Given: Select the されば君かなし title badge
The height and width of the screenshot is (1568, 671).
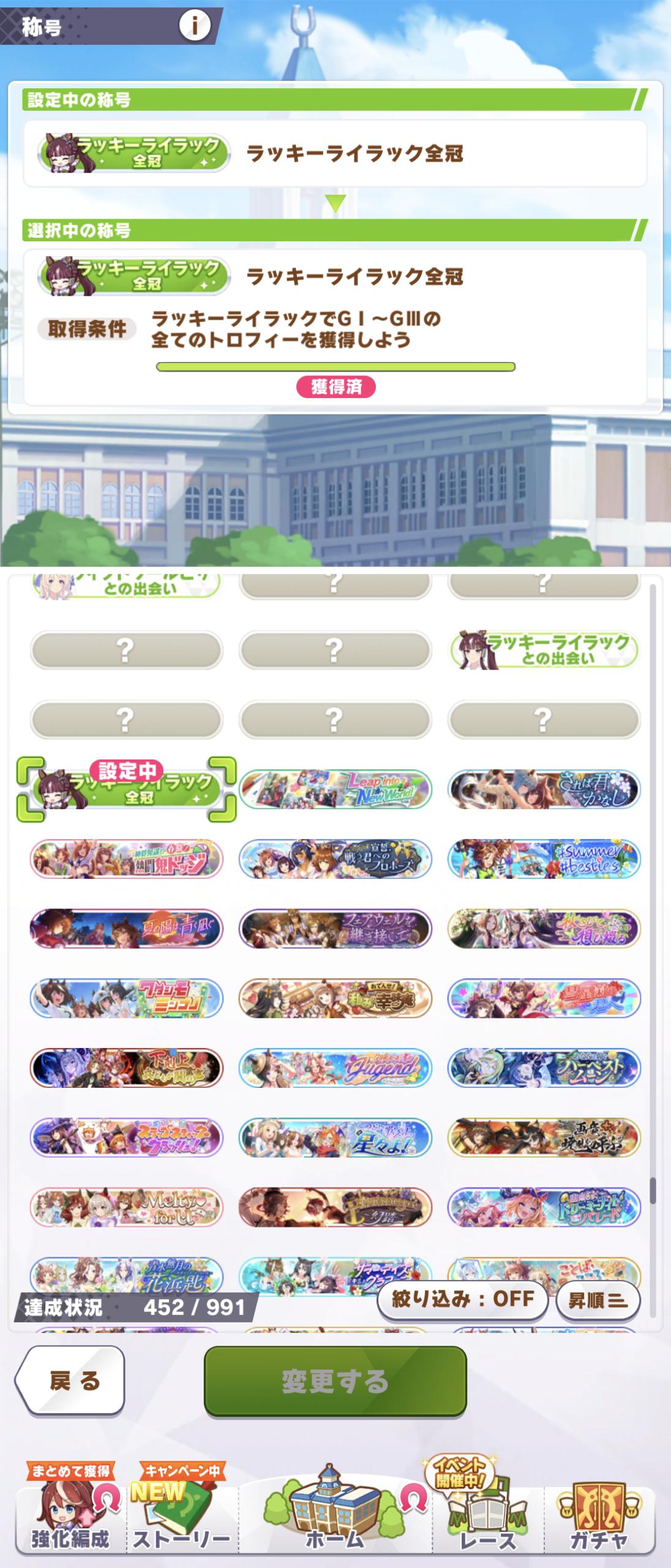Looking at the screenshot, I should click(x=544, y=790).
